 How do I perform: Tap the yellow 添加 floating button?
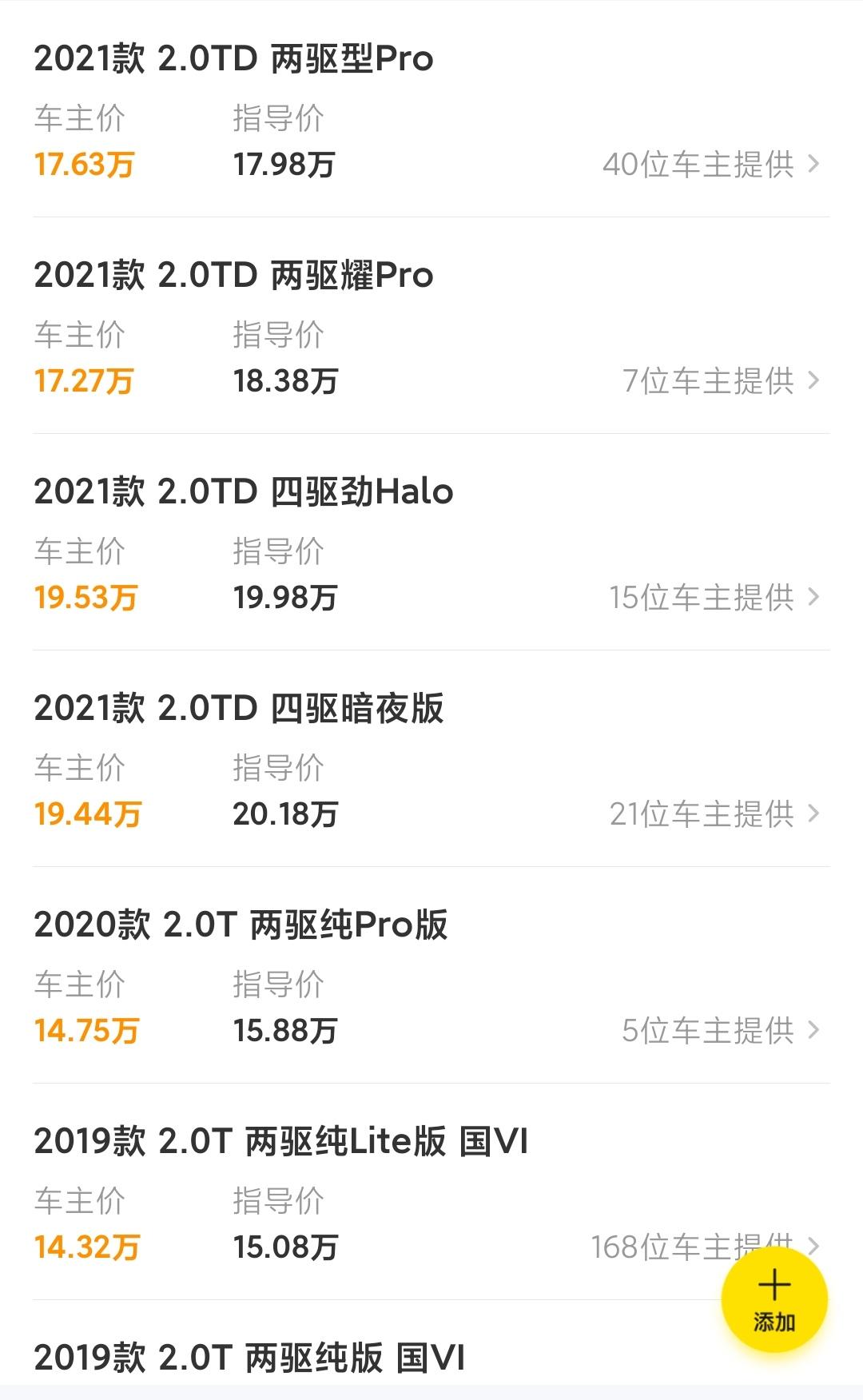click(x=774, y=1299)
